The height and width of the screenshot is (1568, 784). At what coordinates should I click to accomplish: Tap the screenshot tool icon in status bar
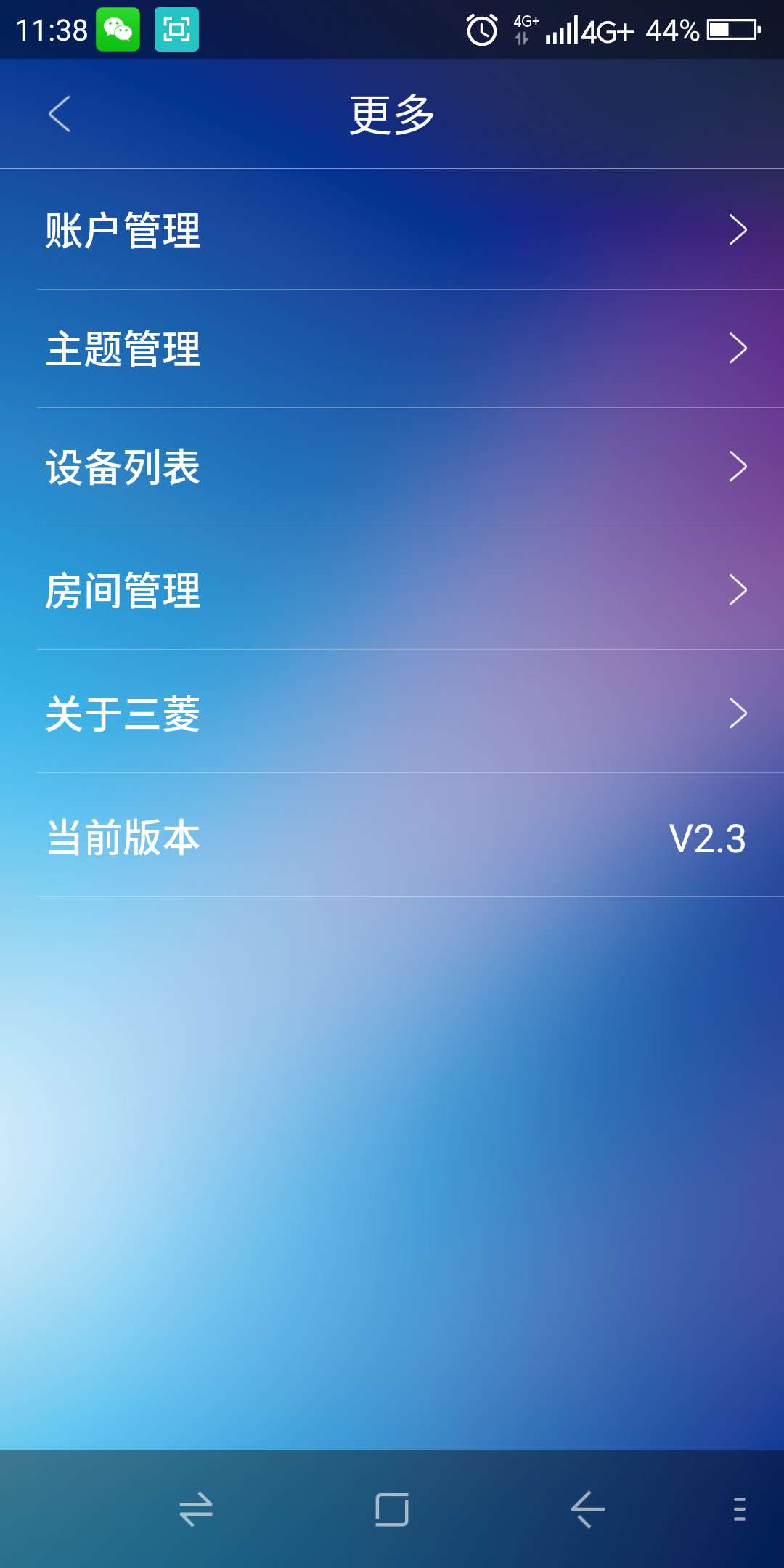tap(176, 29)
